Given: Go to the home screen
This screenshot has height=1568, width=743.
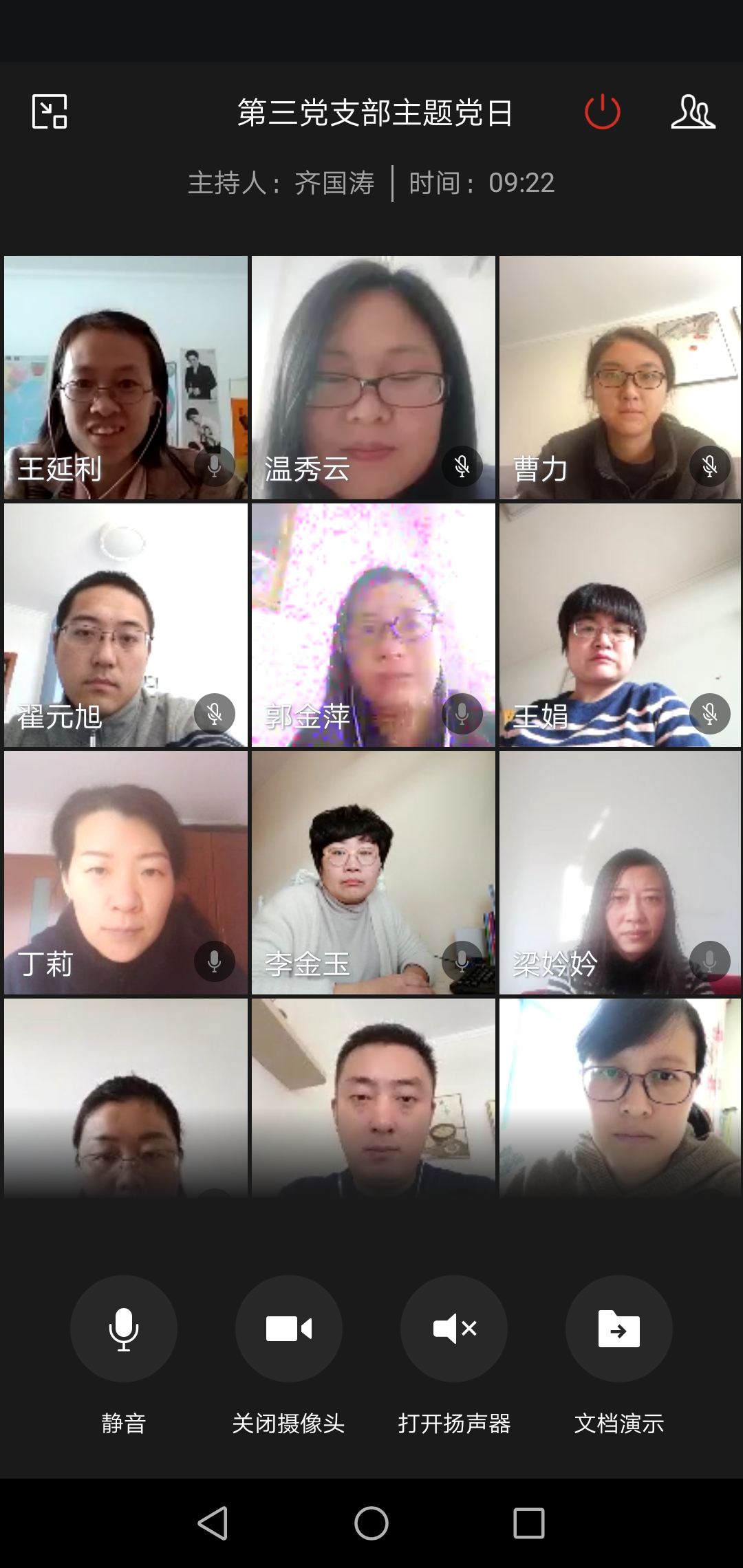Looking at the screenshot, I should [371, 1523].
